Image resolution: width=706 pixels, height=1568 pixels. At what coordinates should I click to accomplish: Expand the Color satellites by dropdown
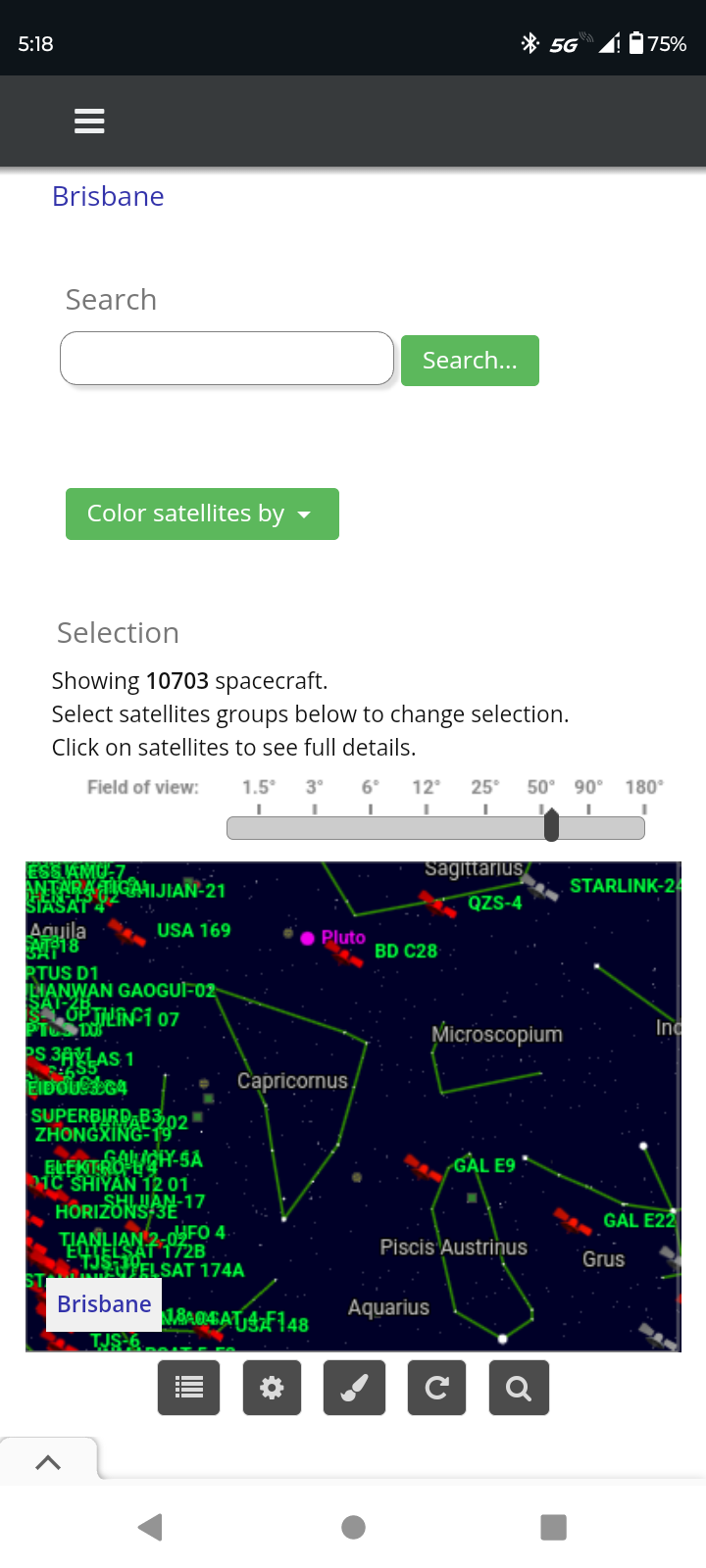point(202,514)
